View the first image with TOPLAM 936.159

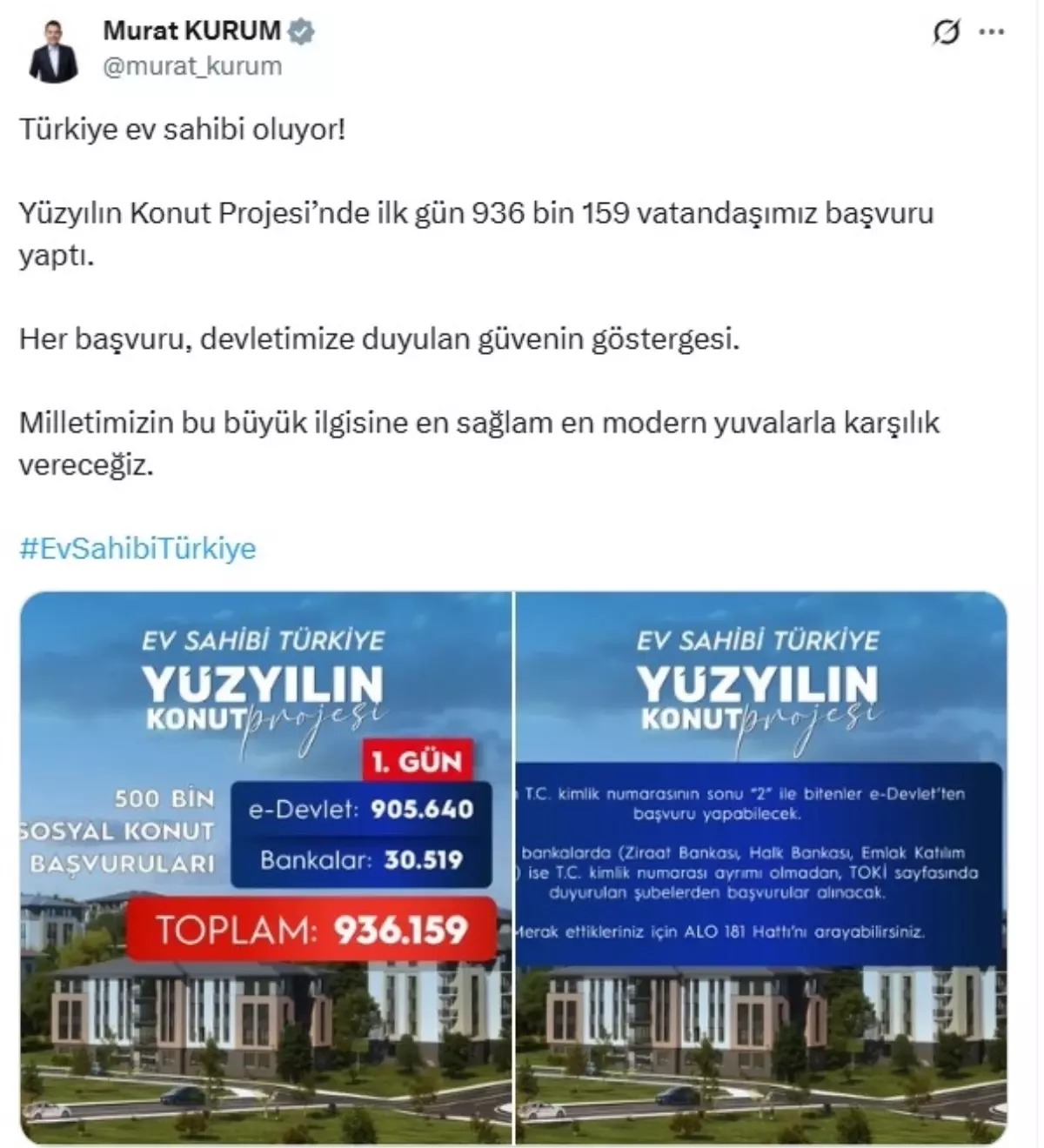[x=266, y=867]
